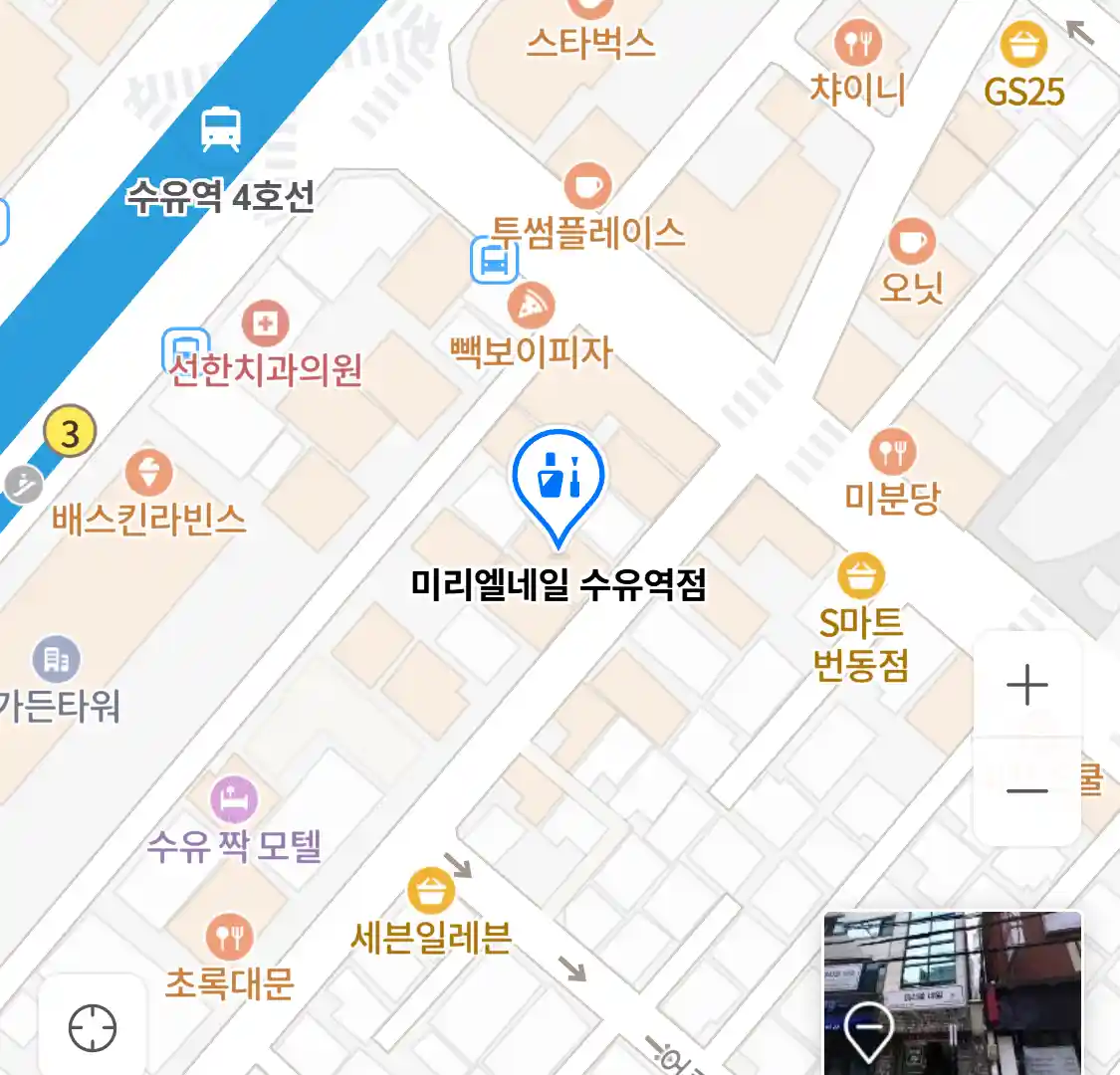Zoom out of the map
This screenshot has width=1120, height=1075.
[x=1026, y=791]
